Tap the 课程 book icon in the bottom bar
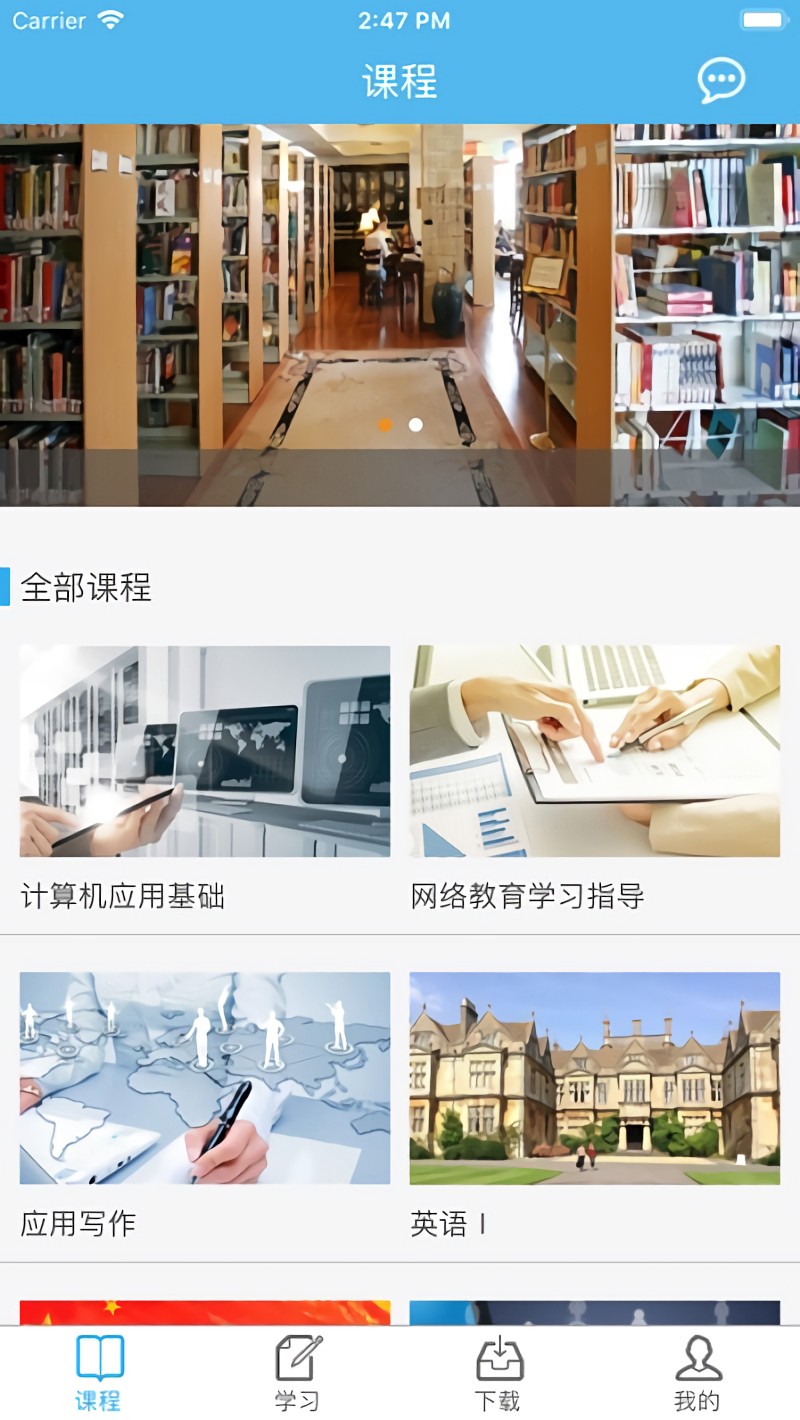This screenshot has height=1420, width=800. (98, 1360)
